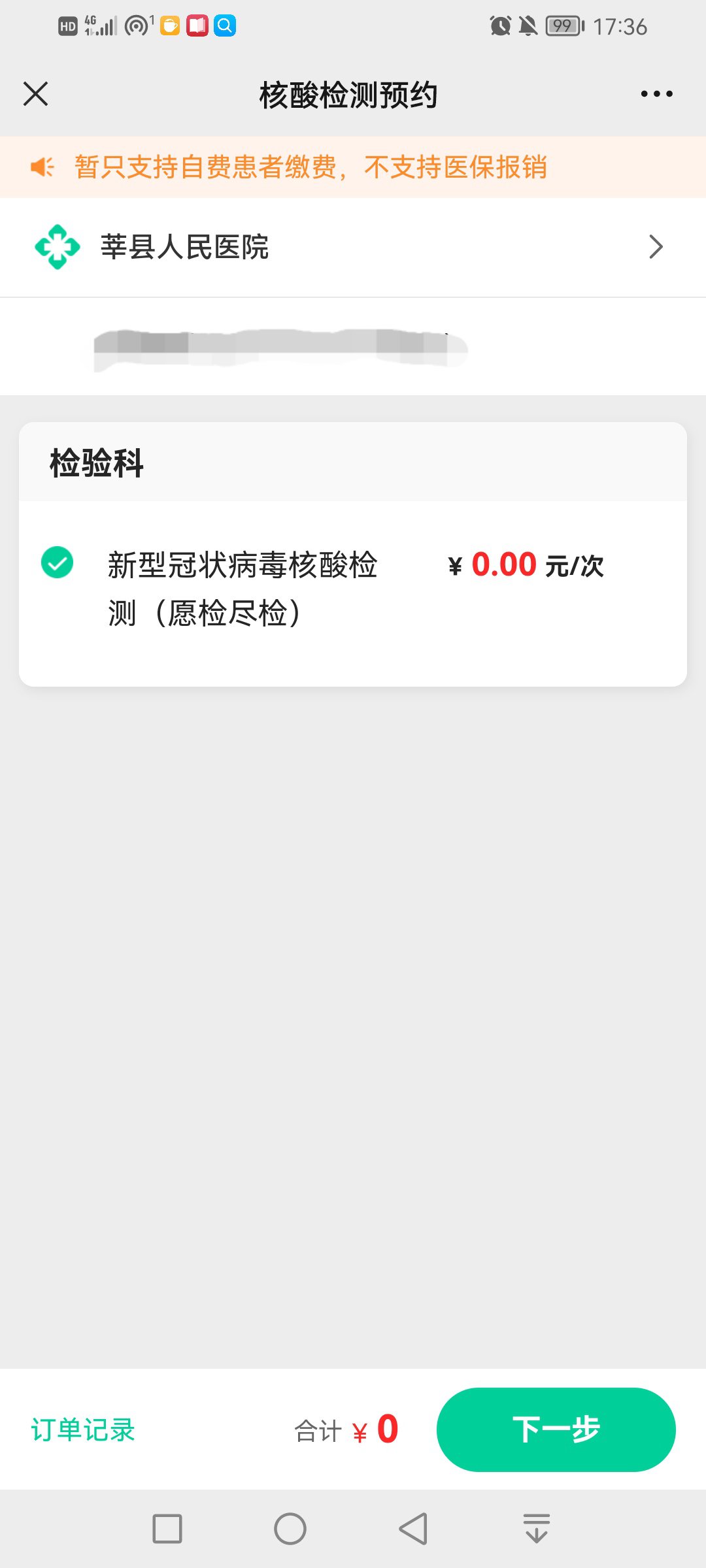Close the 核酸检测预约 page
706x1568 pixels.
36,94
